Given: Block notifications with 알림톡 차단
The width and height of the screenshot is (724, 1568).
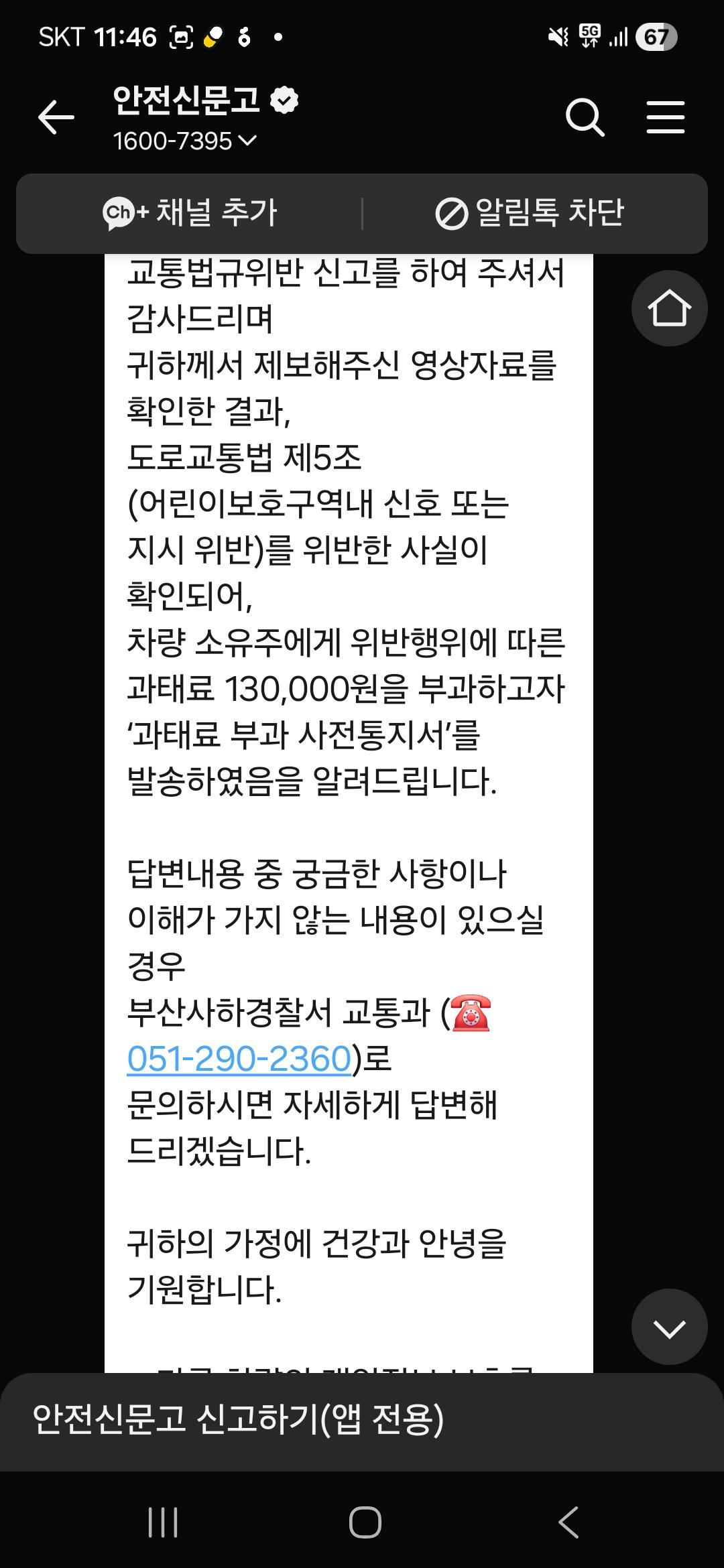Looking at the screenshot, I should 530,213.
